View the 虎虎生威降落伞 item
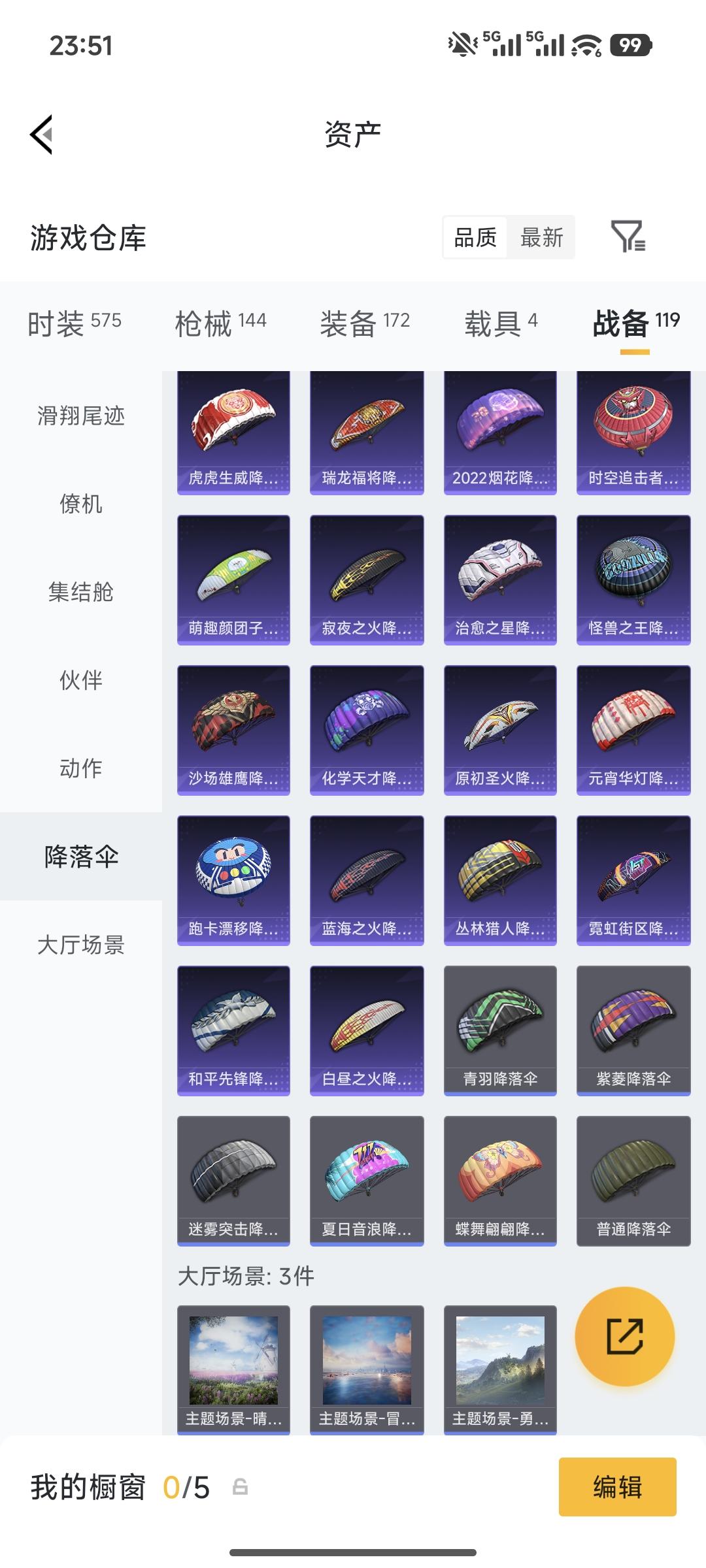The height and width of the screenshot is (1568, 706). (233, 431)
